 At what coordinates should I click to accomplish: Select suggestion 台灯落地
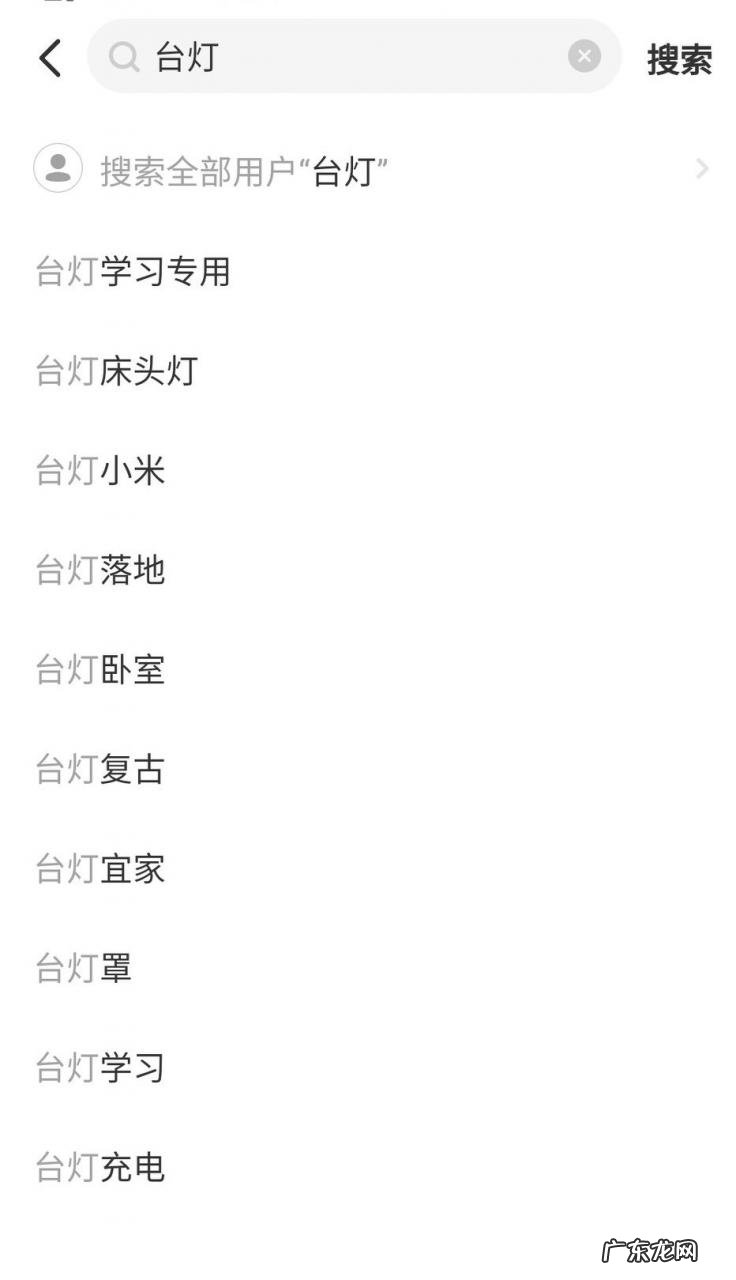(100, 570)
